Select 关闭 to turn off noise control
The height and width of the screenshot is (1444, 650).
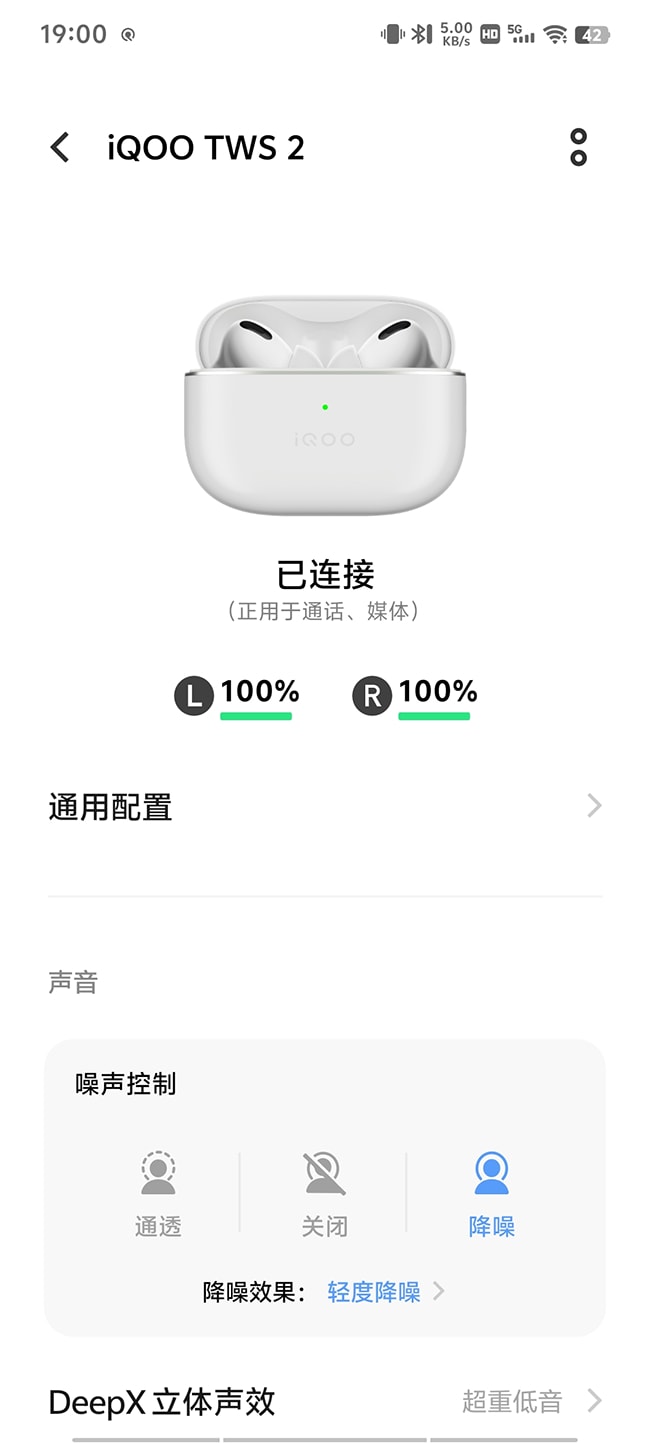[x=324, y=1193]
